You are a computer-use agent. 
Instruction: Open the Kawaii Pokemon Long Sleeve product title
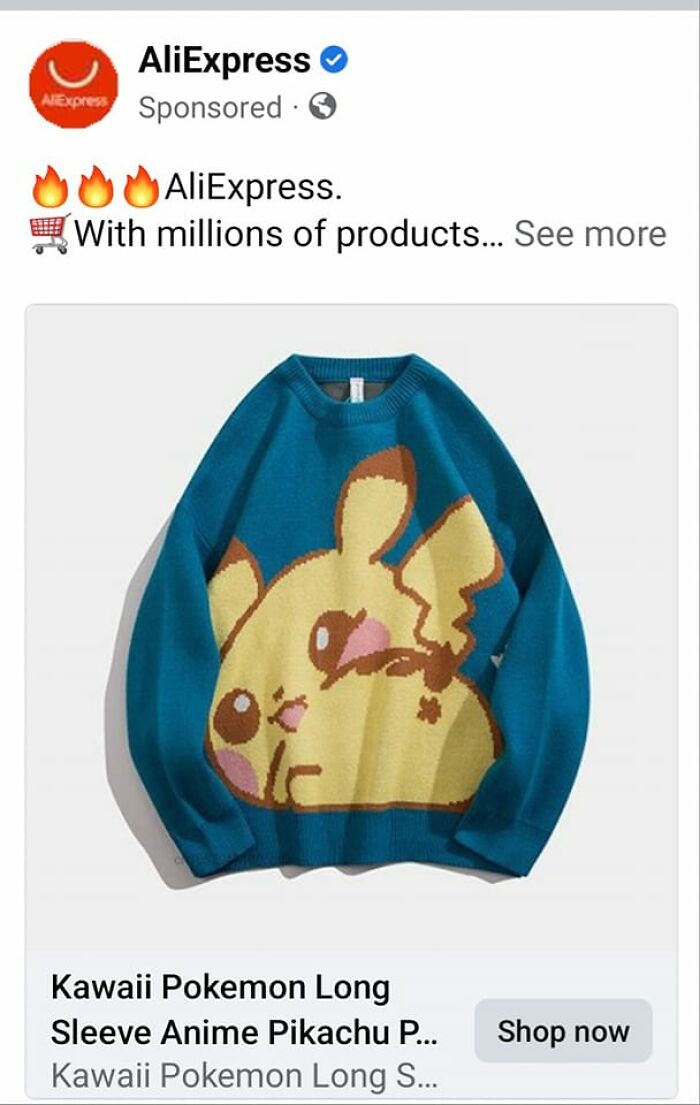tap(243, 1009)
